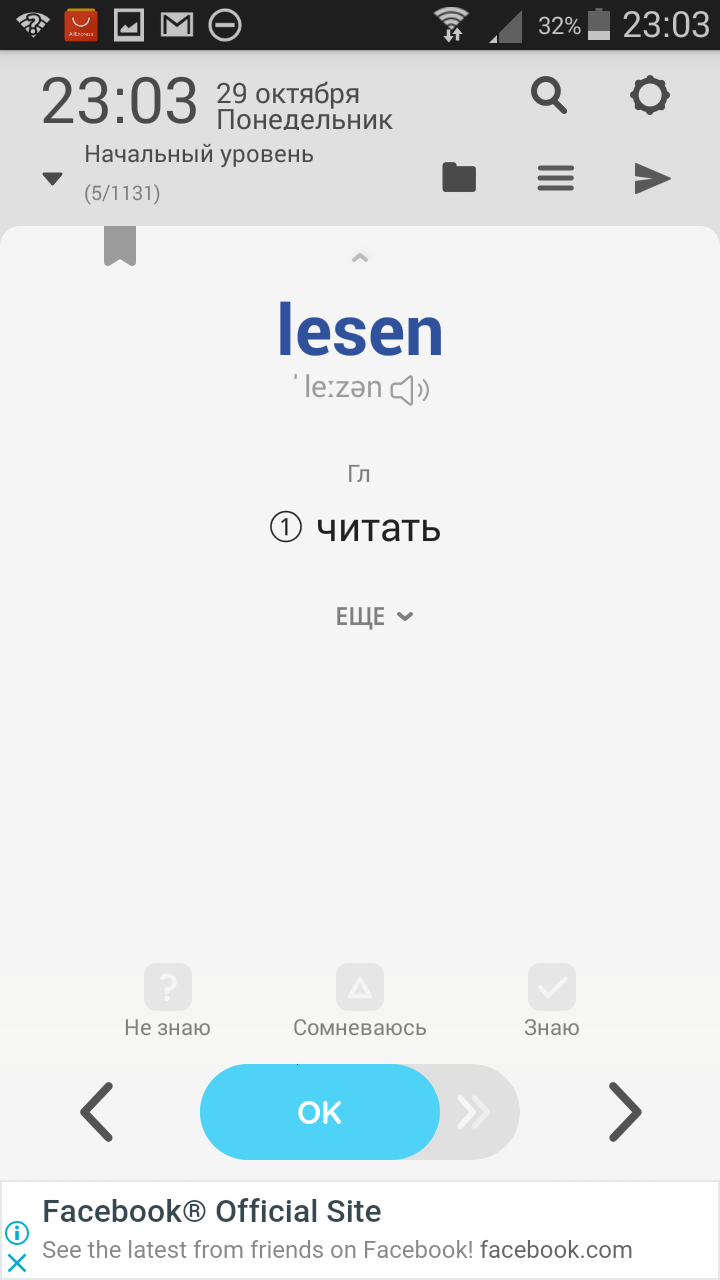Collapse card with top chevron
This screenshot has height=1280, width=720.
coord(360,258)
